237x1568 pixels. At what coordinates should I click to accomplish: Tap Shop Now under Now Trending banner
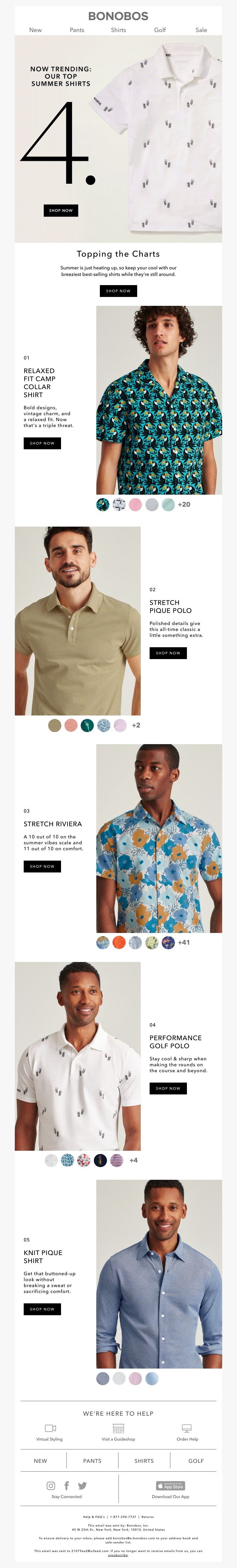(x=61, y=210)
